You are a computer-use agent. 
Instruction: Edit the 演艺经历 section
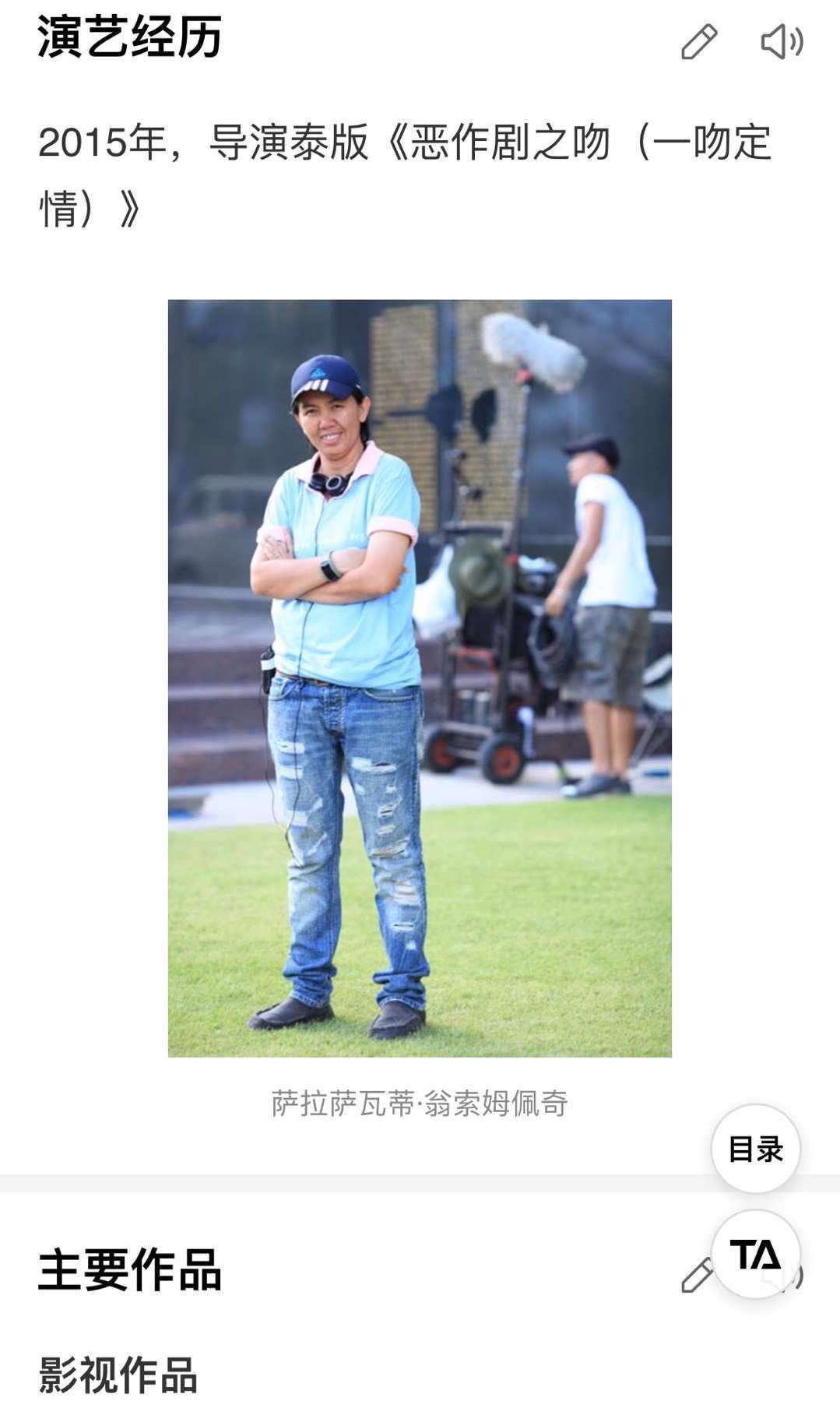pos(698,41)
